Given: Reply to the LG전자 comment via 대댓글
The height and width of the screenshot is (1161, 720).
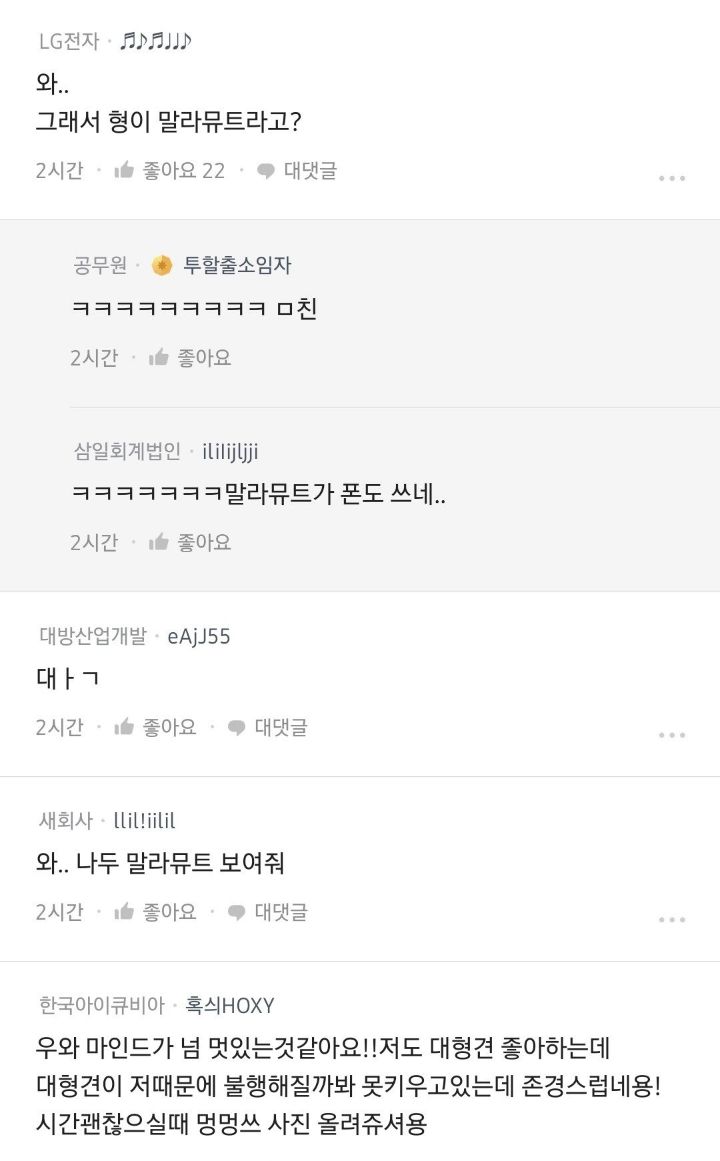Looking at the screenshot, I should 296,171.
